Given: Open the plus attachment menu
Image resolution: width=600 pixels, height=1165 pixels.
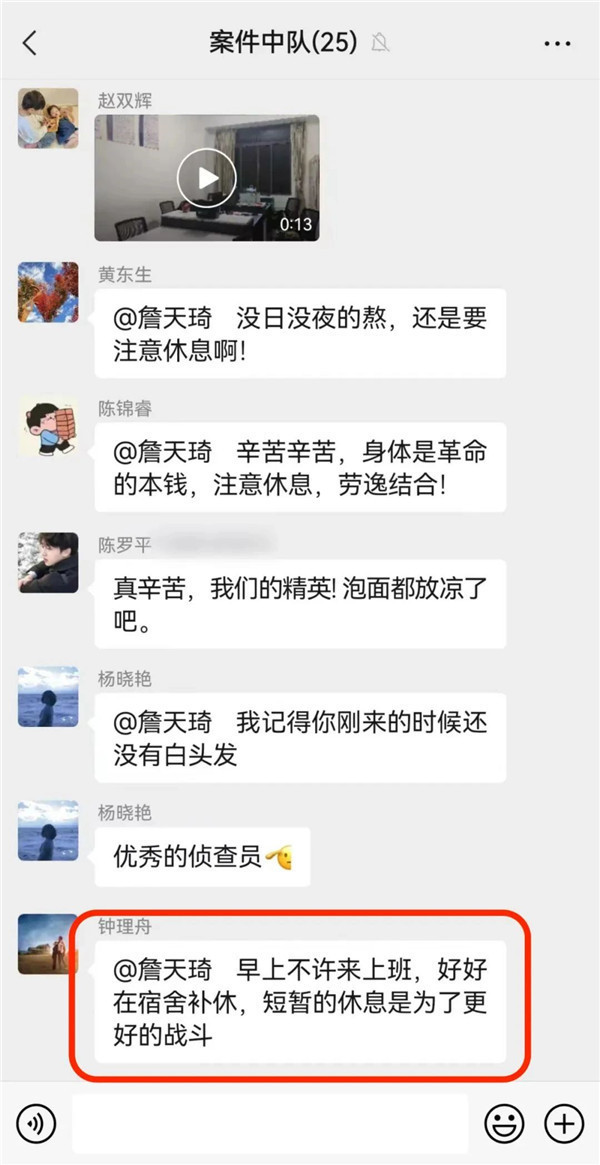Looking at the screenshot, I should click(564, 1121).
